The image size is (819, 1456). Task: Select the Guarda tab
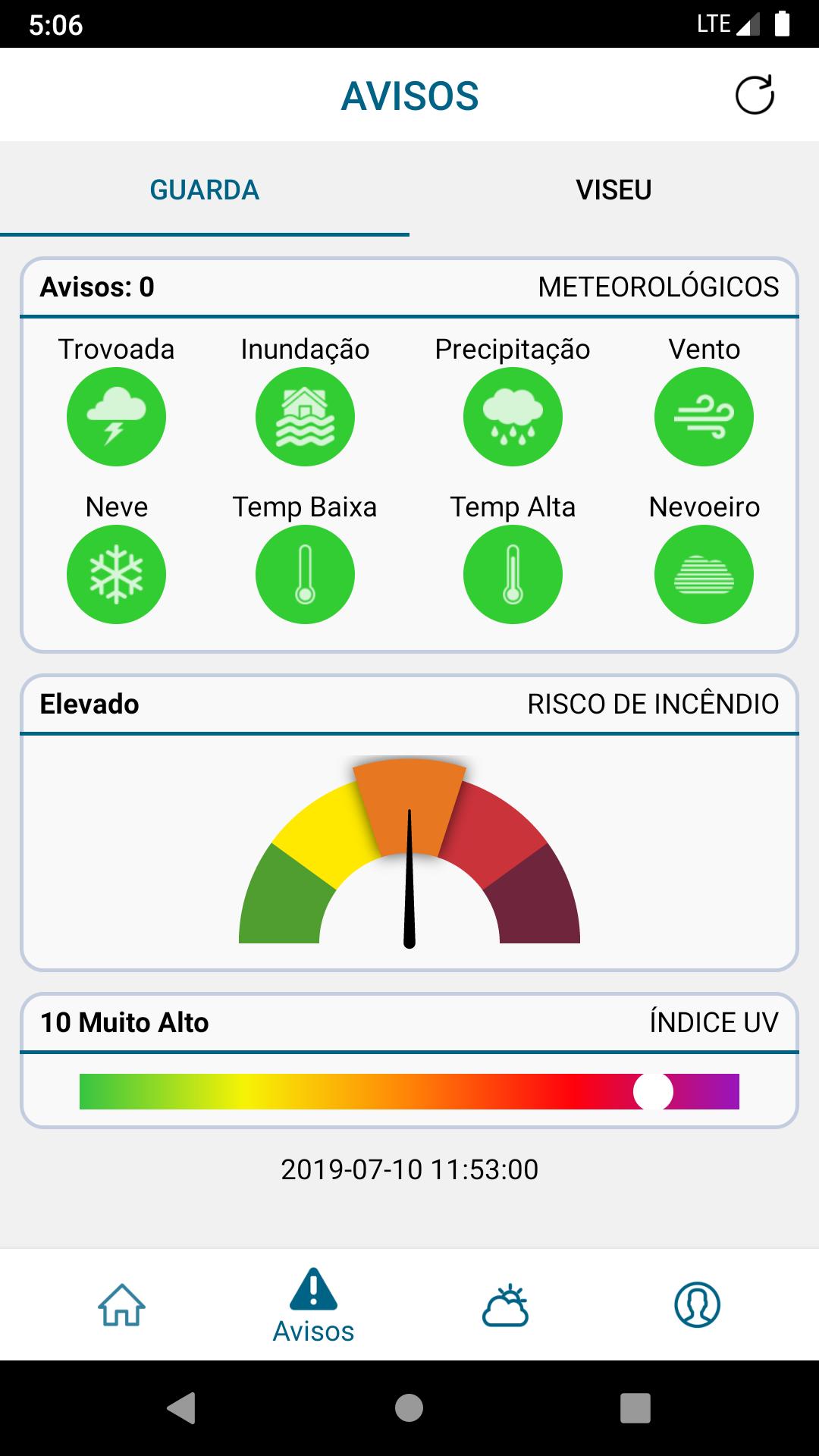(x=205, y=190)
